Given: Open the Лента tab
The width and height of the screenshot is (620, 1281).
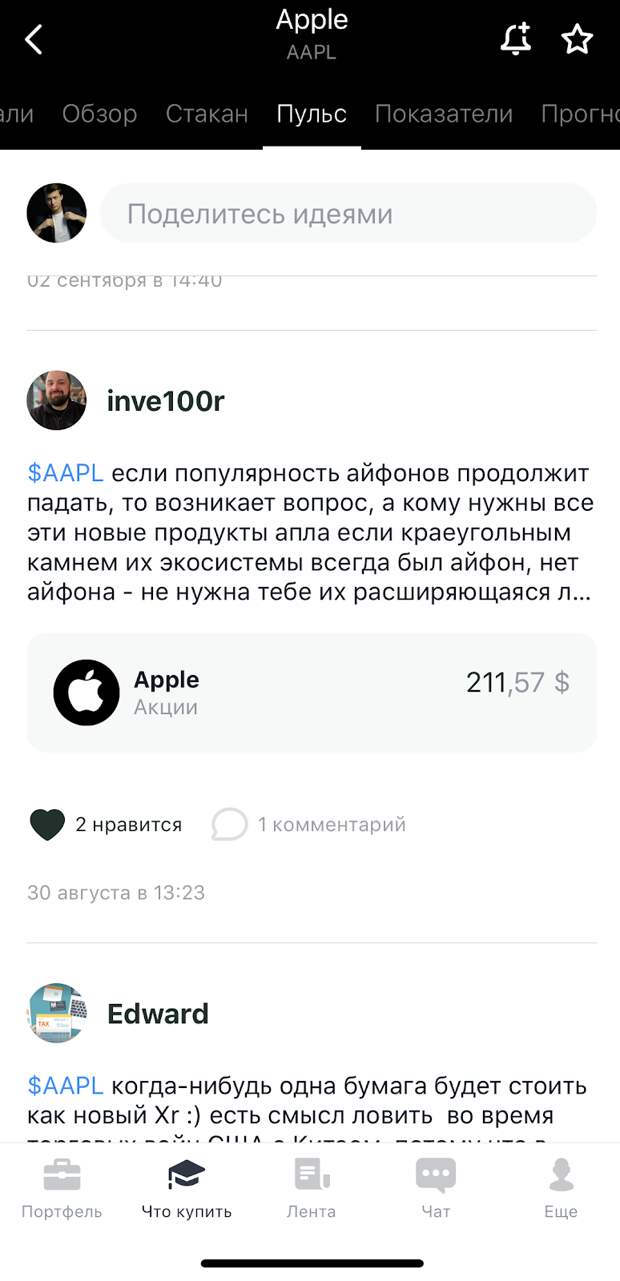Looking at the screenshot, I should click(311, 1188).
